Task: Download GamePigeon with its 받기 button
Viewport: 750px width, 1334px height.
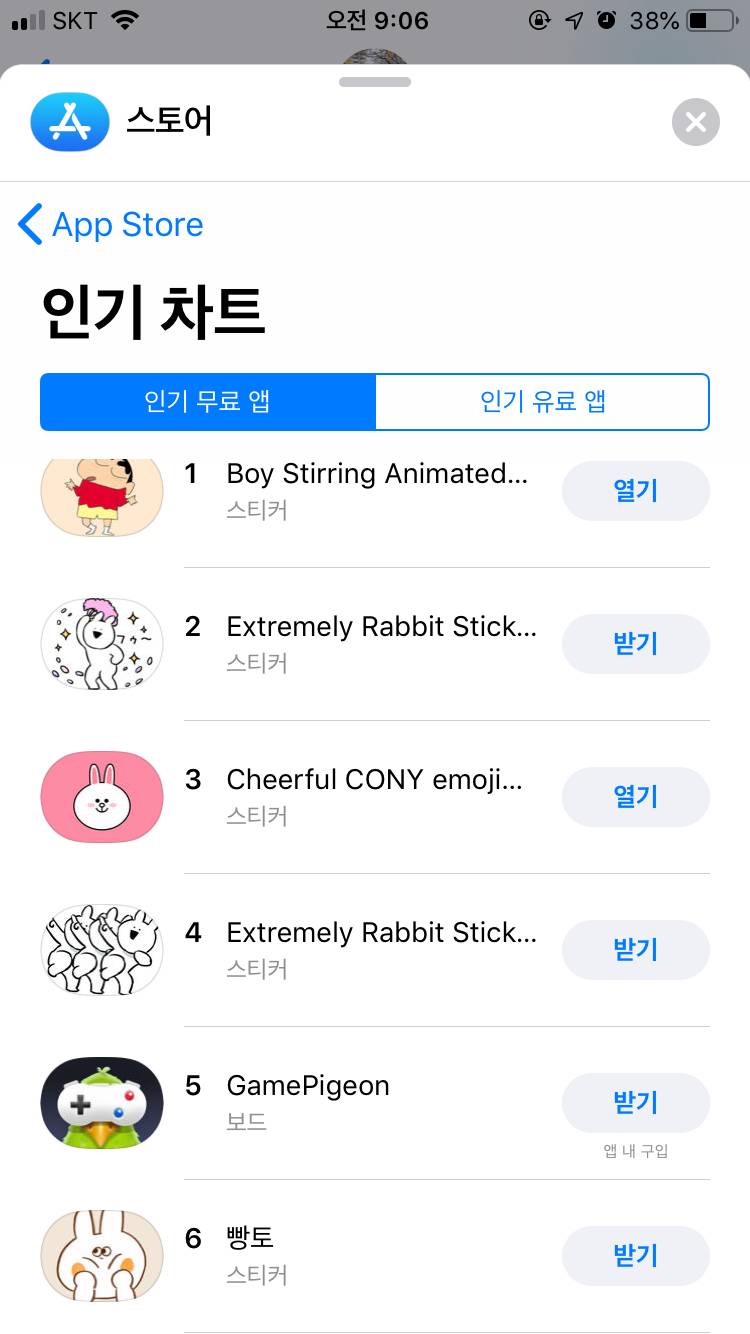Action: (x=635, y=1103)
